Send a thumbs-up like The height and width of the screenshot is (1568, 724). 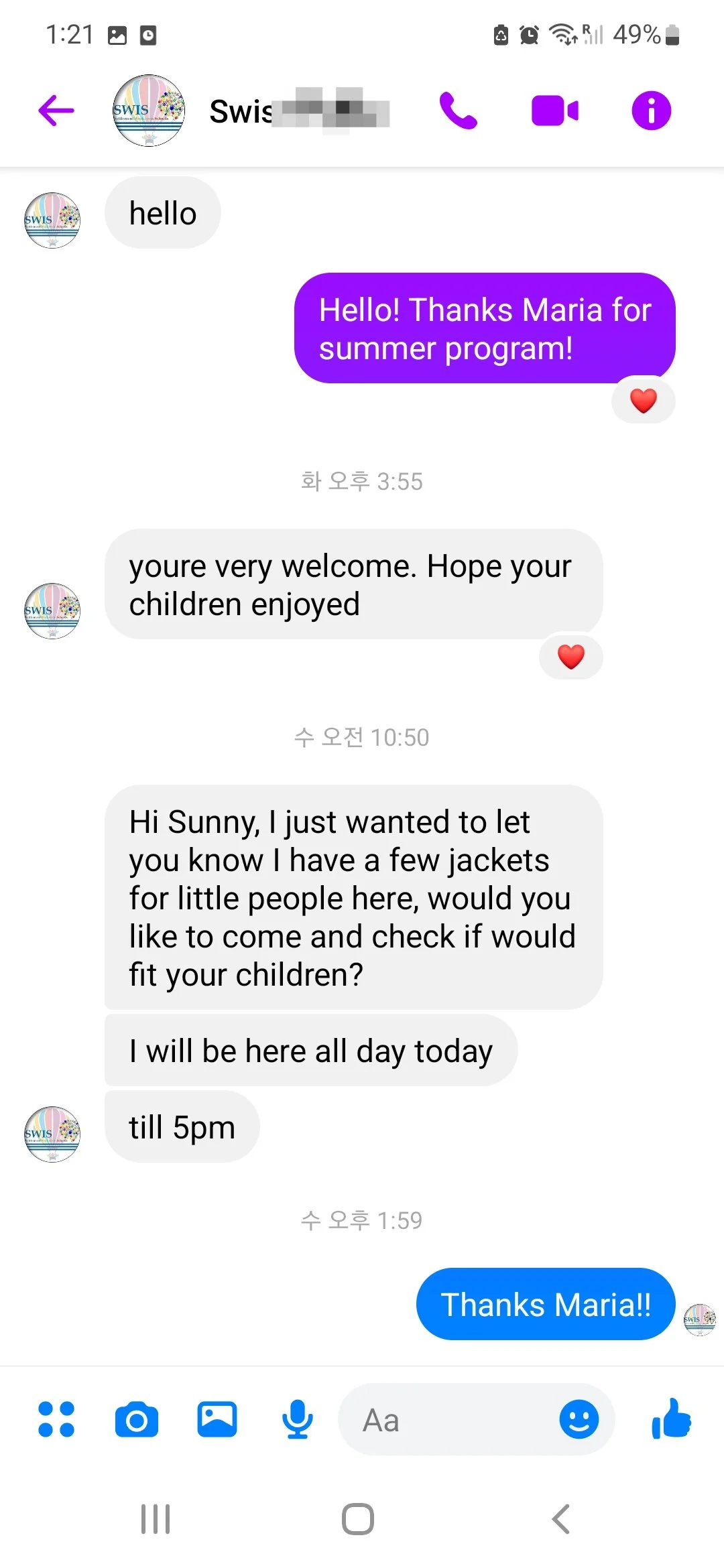[671, 1418]
